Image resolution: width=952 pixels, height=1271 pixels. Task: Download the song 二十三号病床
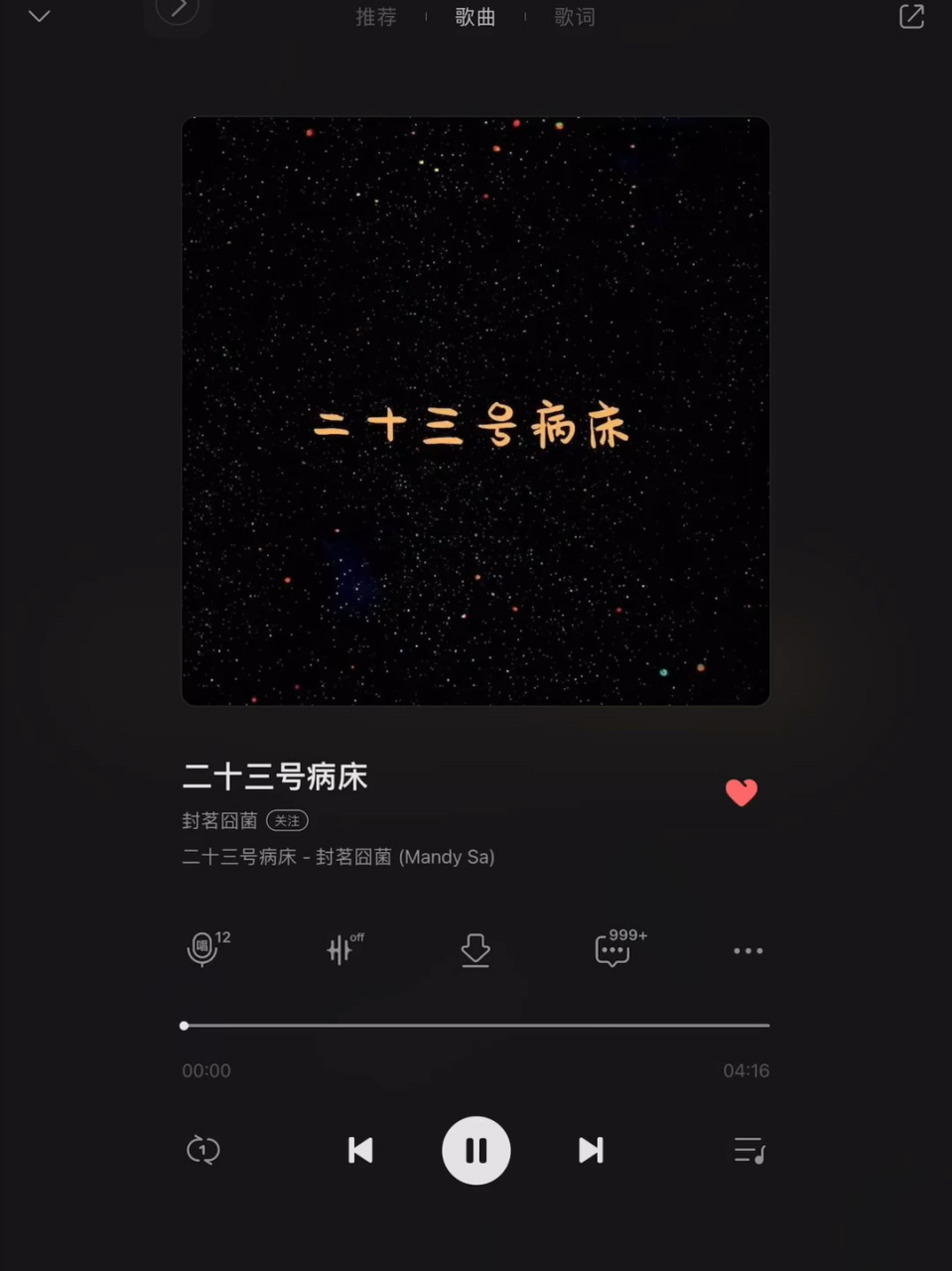coord(476,950)
